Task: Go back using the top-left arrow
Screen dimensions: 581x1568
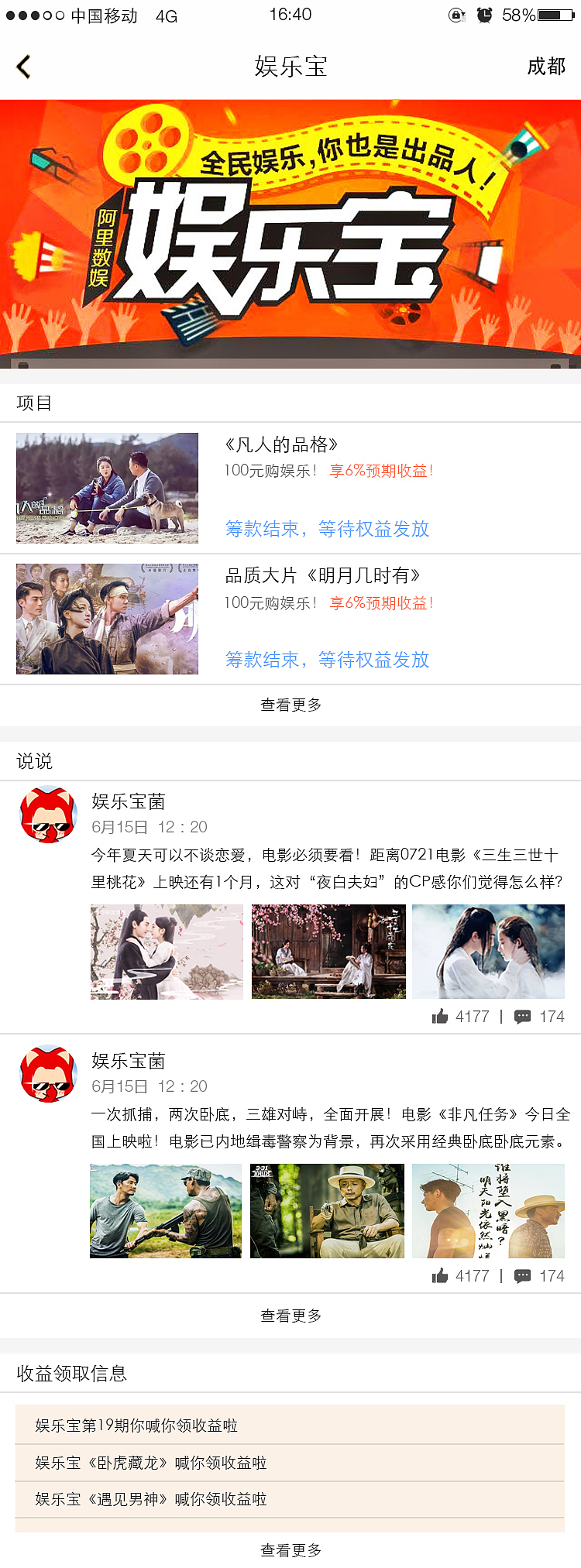Action: [x=24, y=67]
